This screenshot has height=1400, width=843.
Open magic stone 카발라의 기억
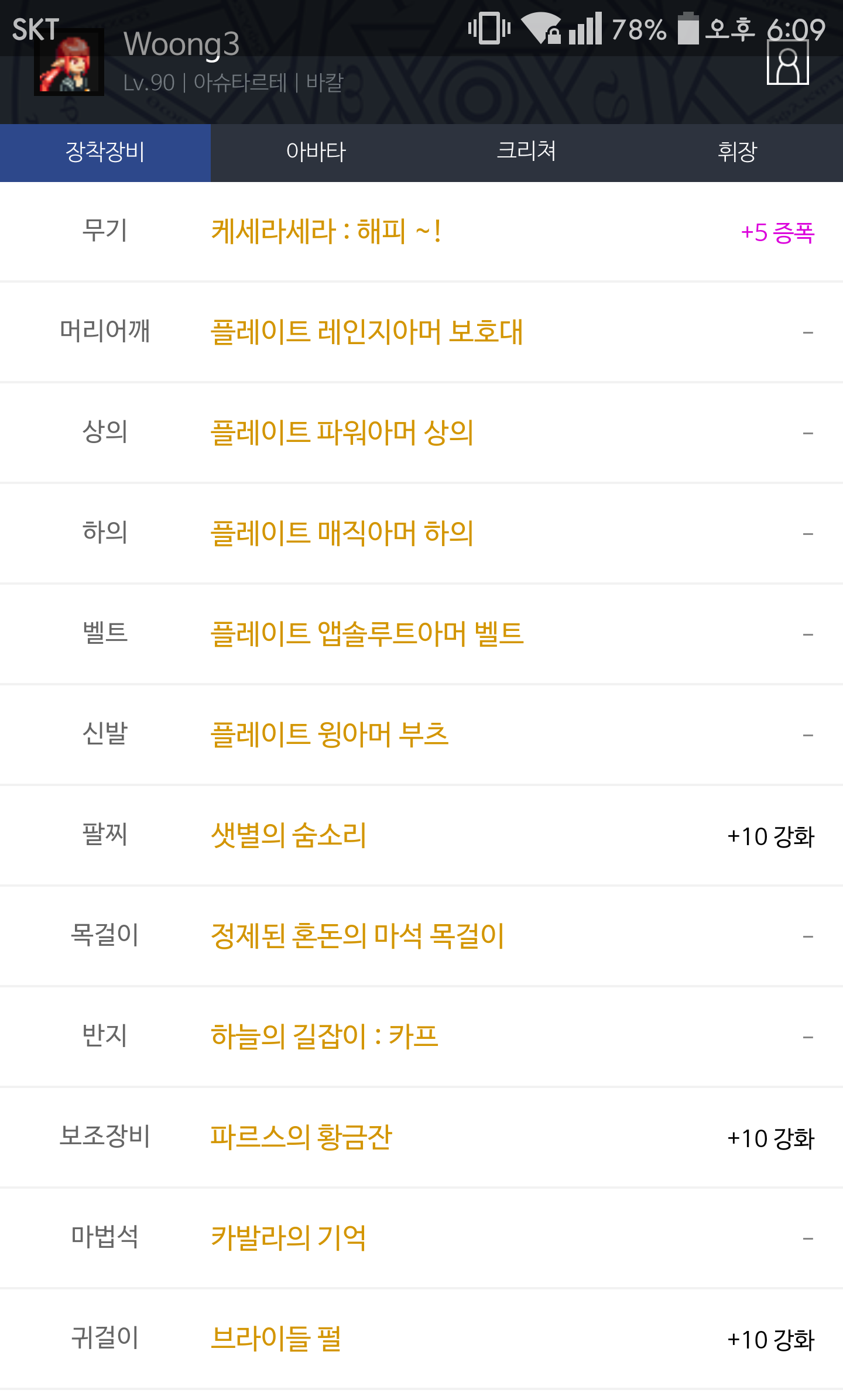coord(289,1238)
